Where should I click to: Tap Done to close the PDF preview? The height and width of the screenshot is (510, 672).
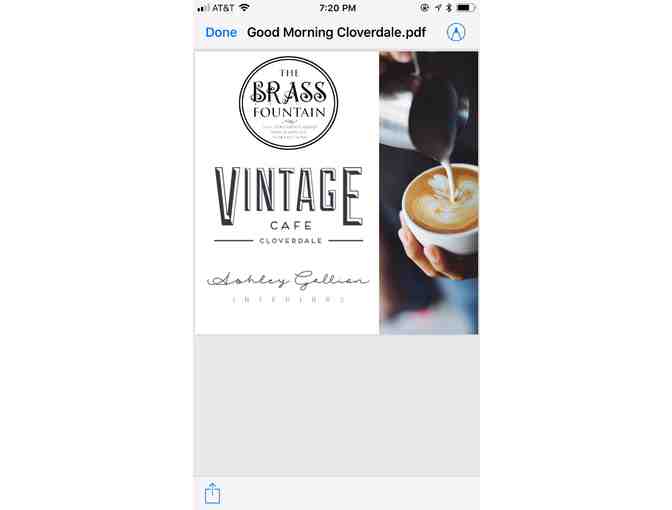pos(221,32)
